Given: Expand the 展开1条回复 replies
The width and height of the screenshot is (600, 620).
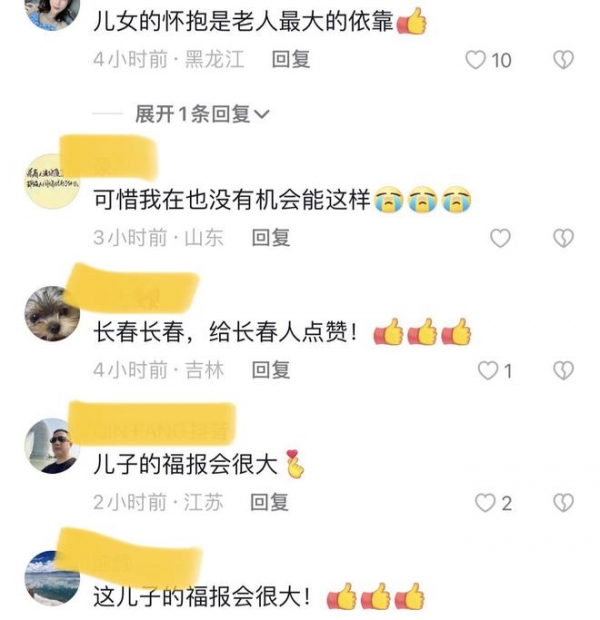Looking at the screenshot, I should [x=201, y=114].
